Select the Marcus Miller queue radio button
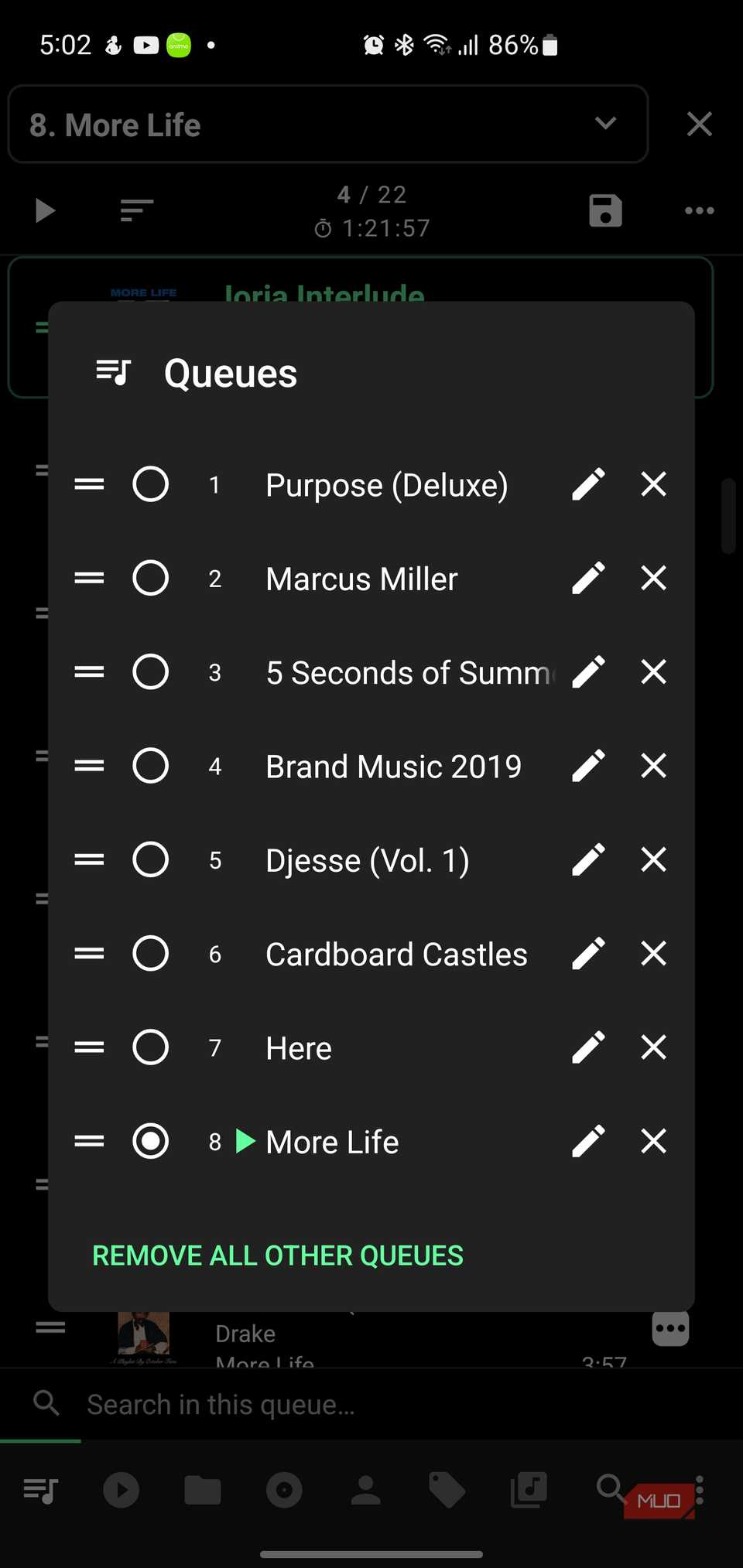 (151, 578)
